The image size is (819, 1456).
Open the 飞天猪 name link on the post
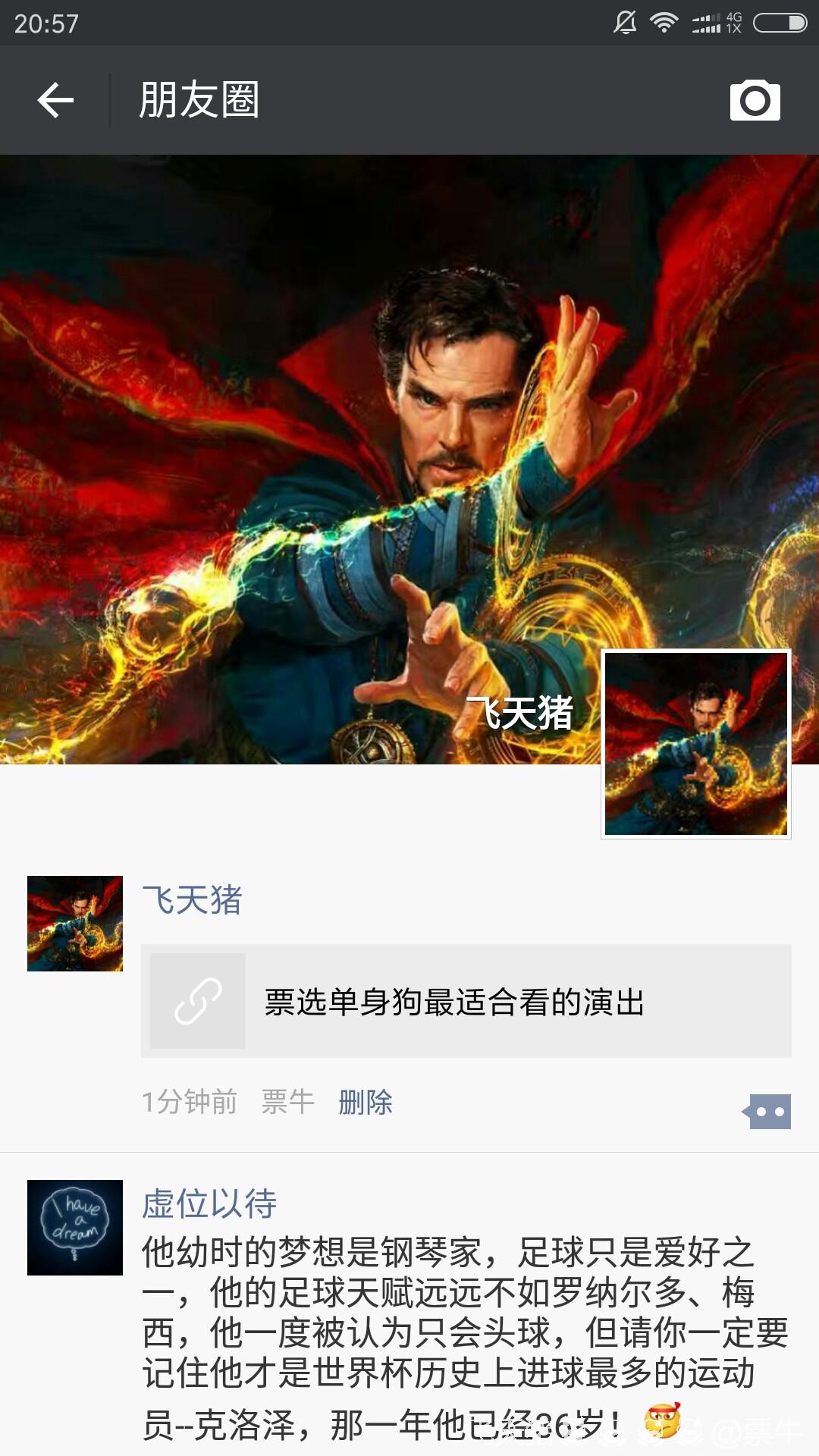click(x=192, y=900)
